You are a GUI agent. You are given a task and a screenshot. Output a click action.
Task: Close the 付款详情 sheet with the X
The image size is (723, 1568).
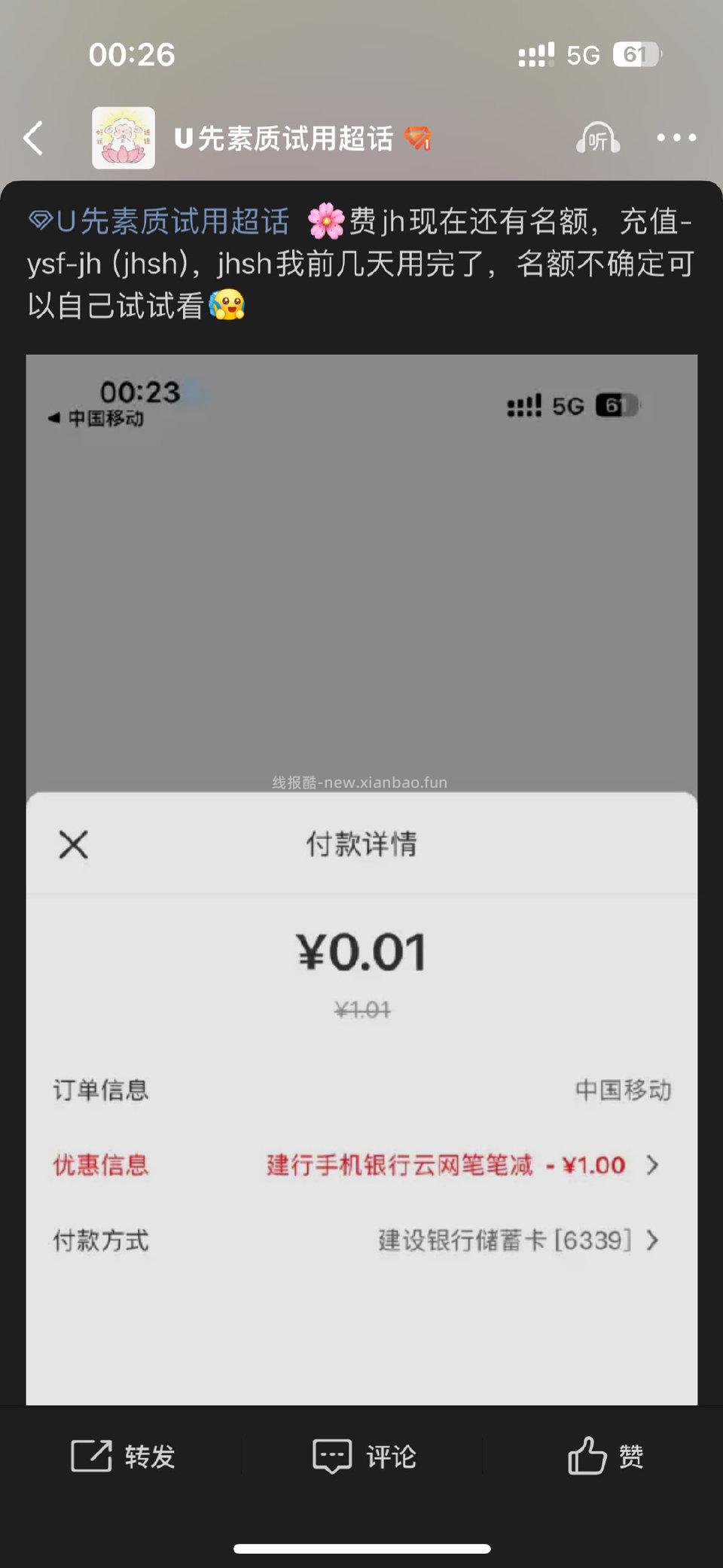tap(73, 844)
